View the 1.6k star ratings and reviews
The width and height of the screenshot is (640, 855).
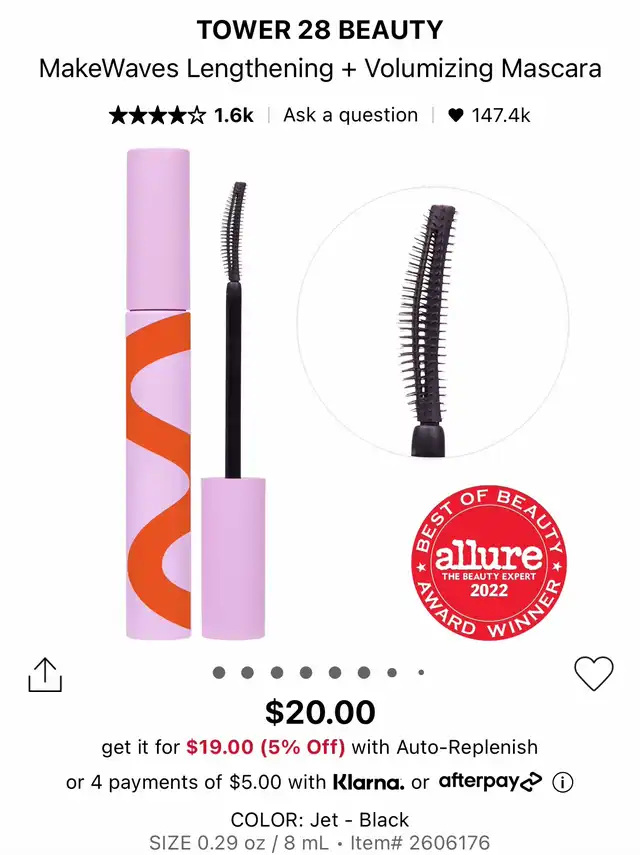click(181, 115)
